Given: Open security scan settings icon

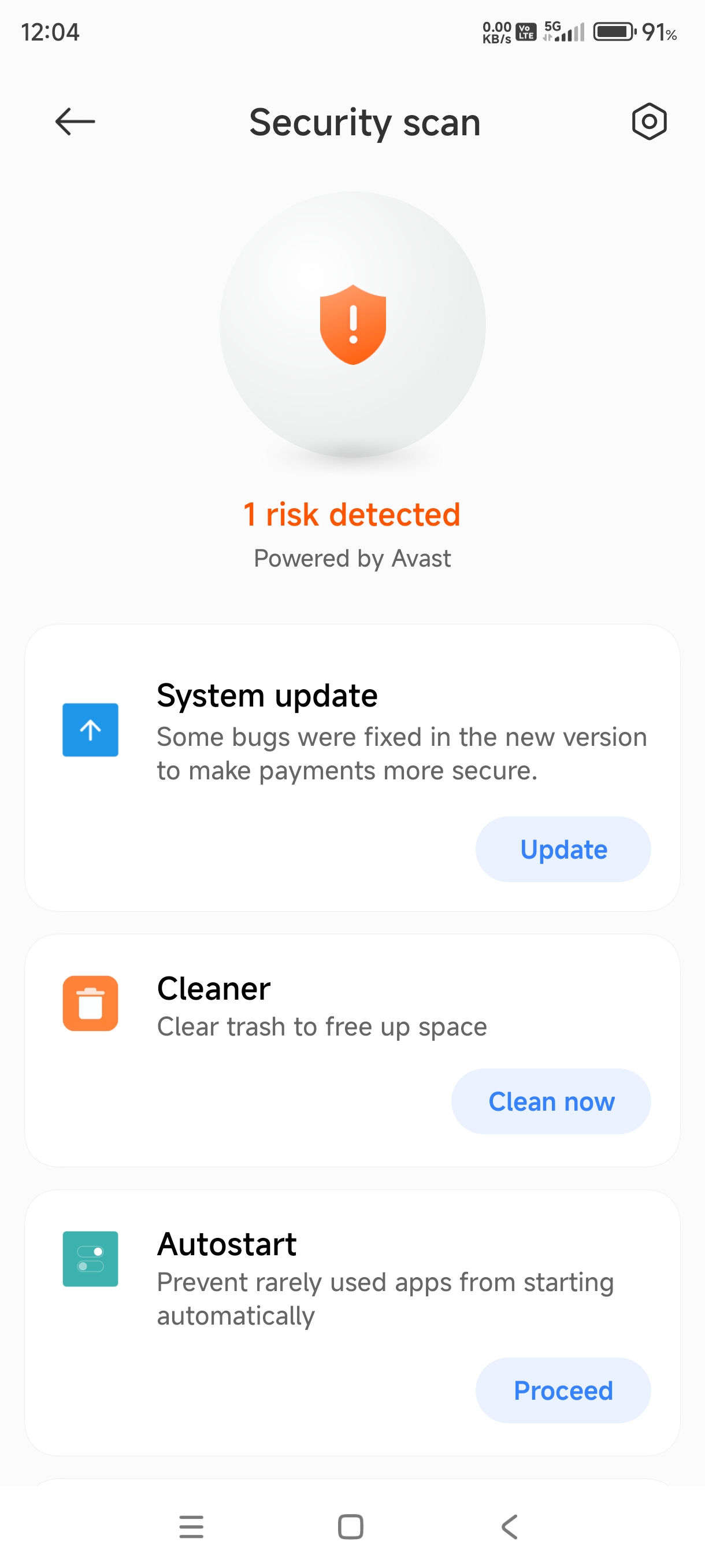Looking at the screenshot, I should coord(649,122).
